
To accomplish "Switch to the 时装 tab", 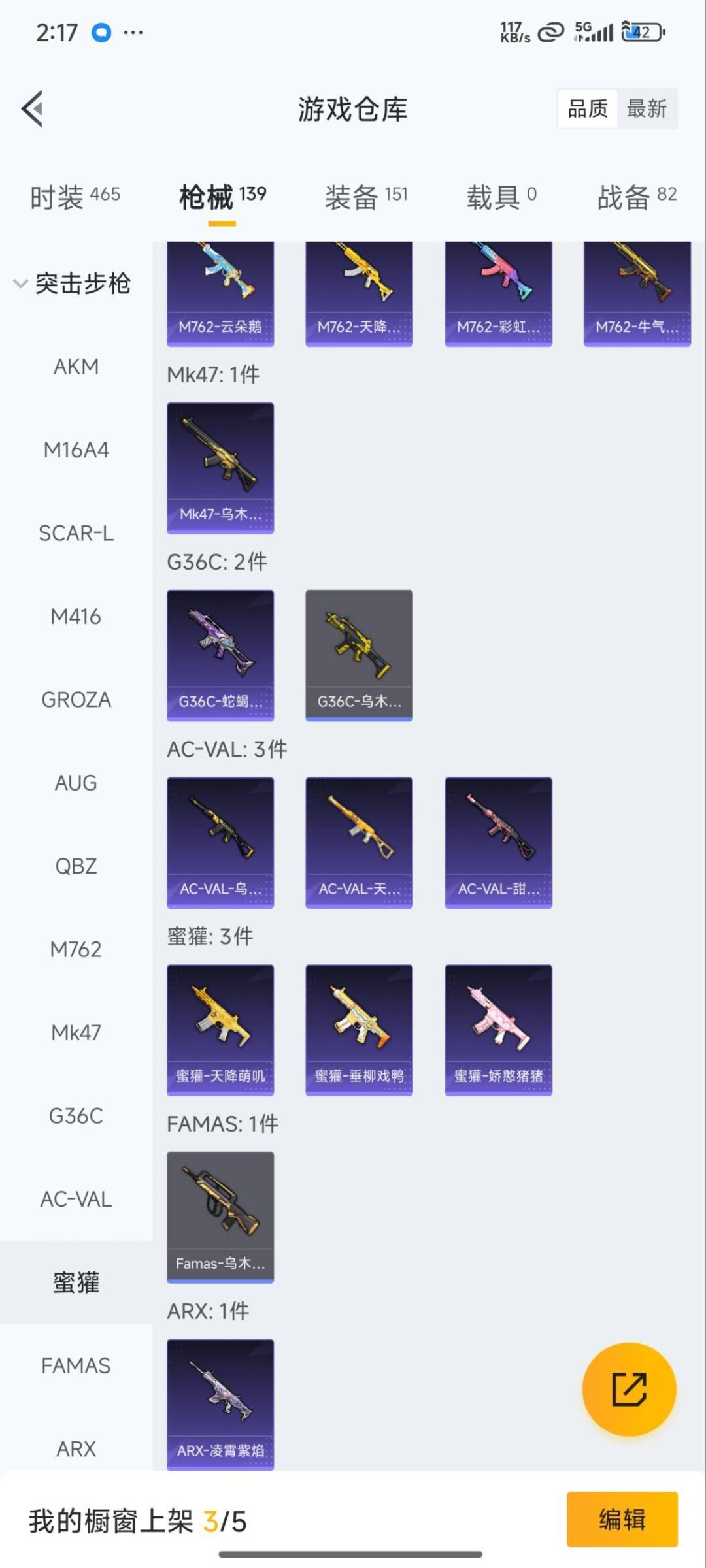I will pyautogui.click(x=75, y=197).
